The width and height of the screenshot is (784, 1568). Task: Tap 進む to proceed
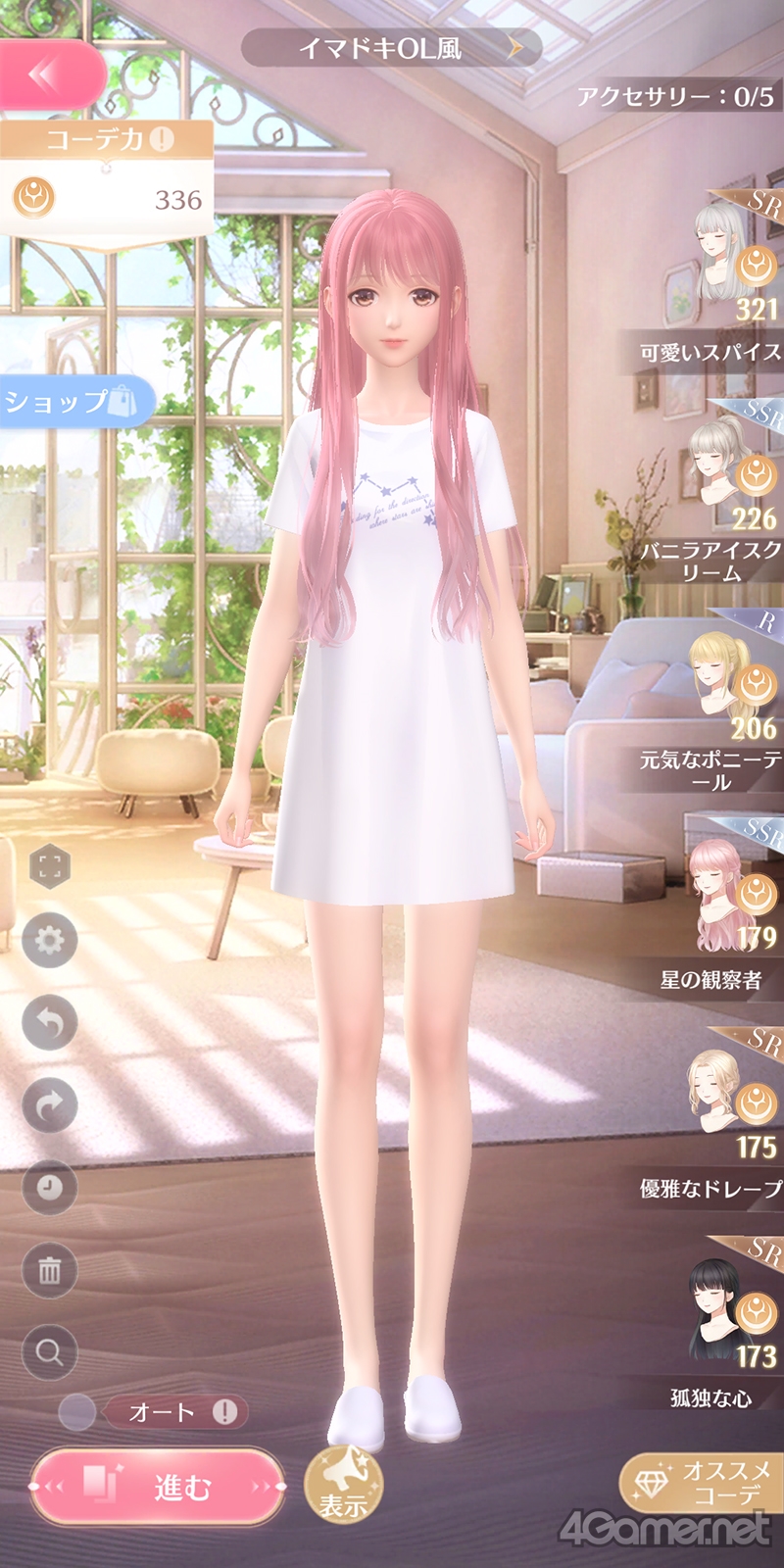click(159, 1487)
